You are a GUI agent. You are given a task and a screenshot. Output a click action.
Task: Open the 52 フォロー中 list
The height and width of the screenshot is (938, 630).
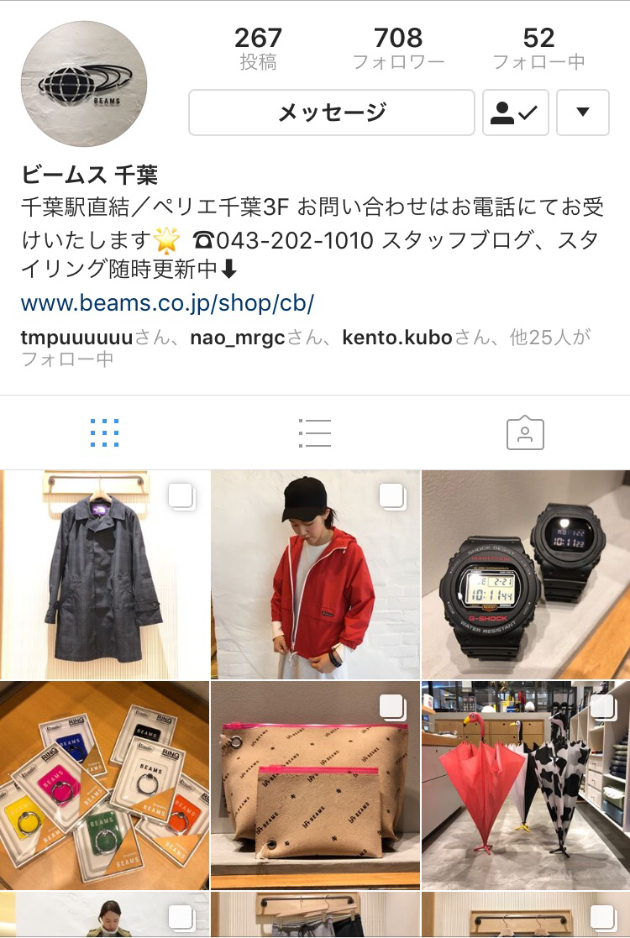pos(538,49)
